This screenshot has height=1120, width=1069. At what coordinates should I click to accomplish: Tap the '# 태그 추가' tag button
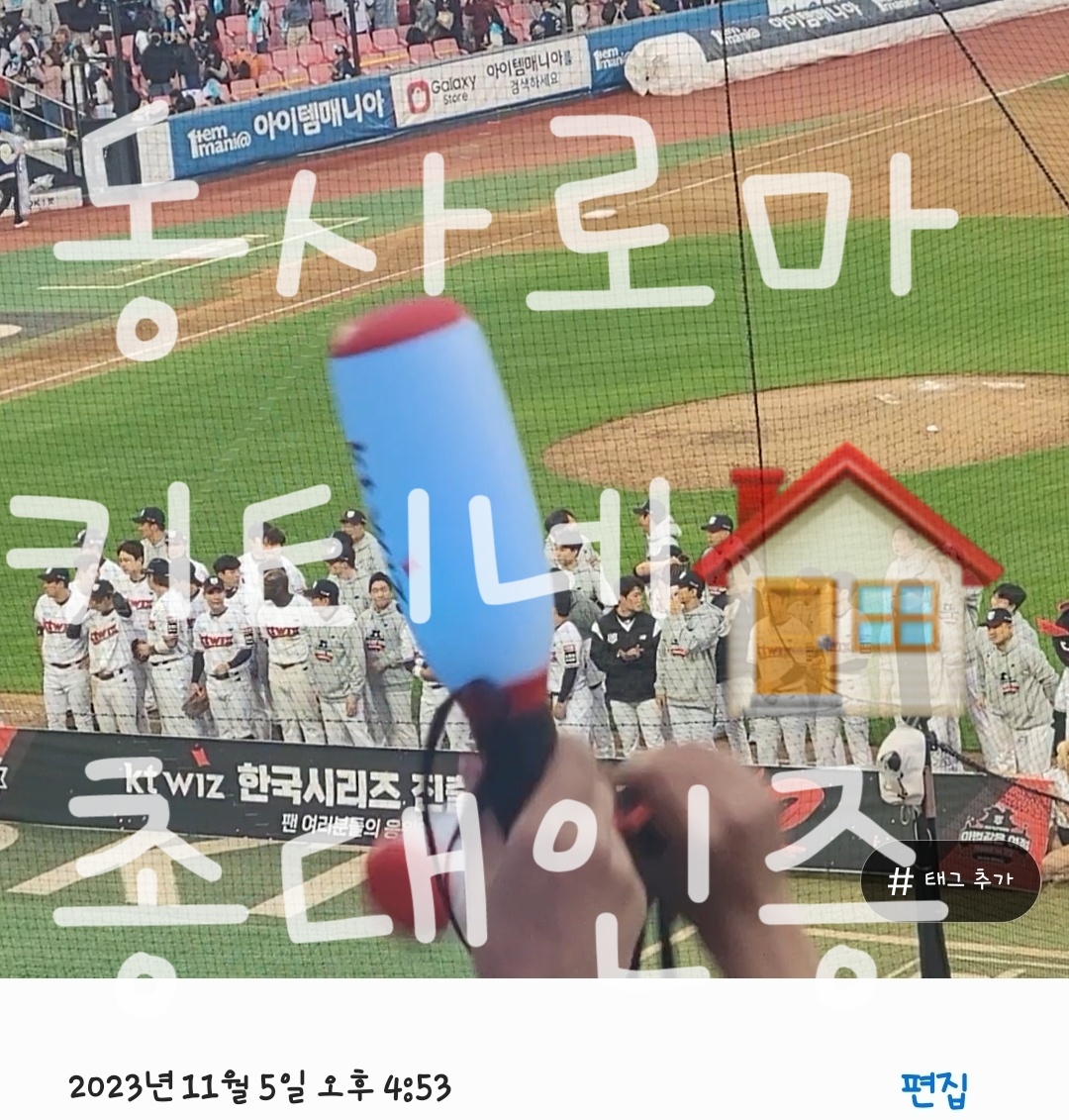[950, 880]
